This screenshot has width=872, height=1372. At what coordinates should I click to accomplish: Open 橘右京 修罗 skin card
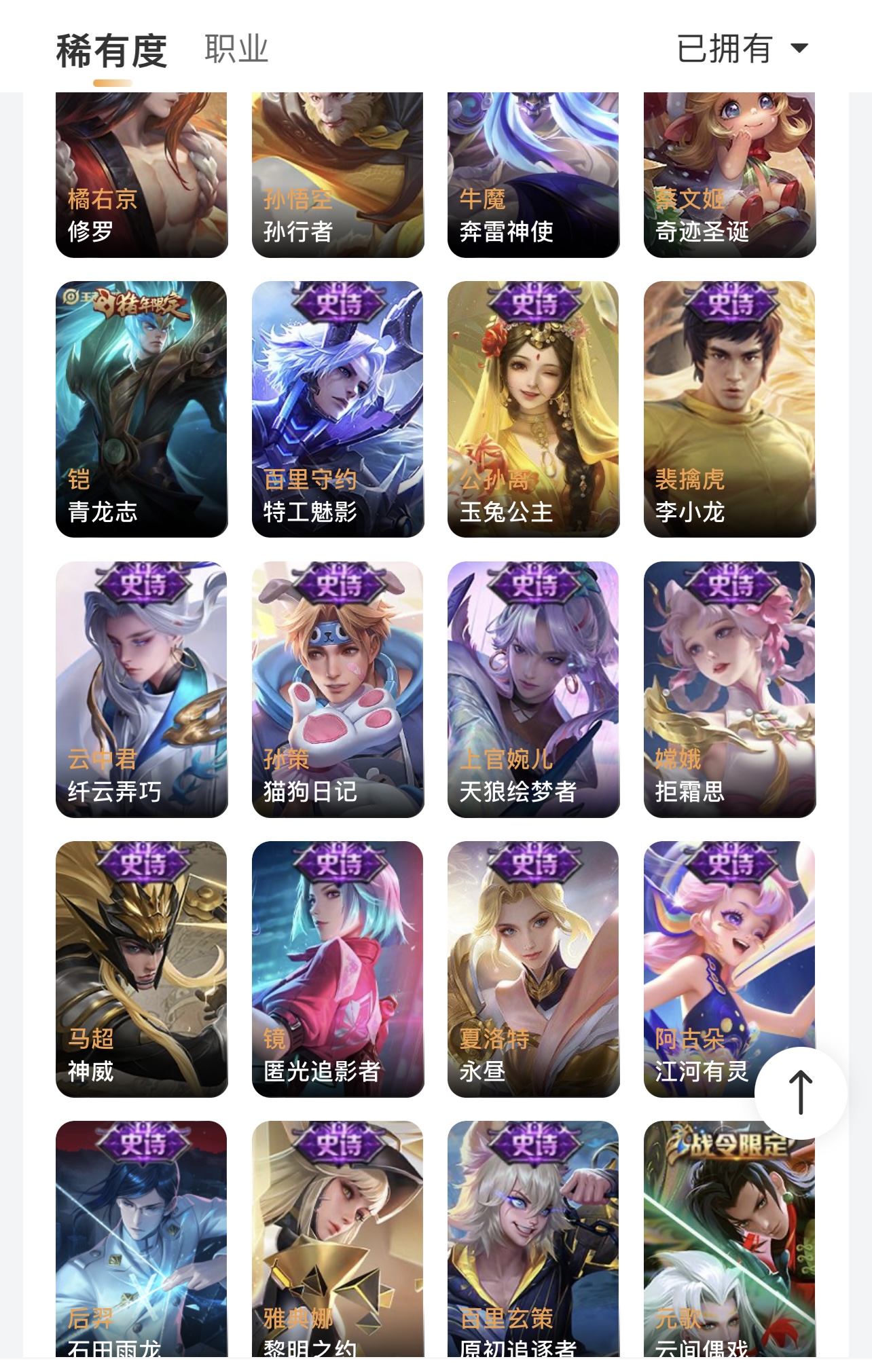pos(141,175)
